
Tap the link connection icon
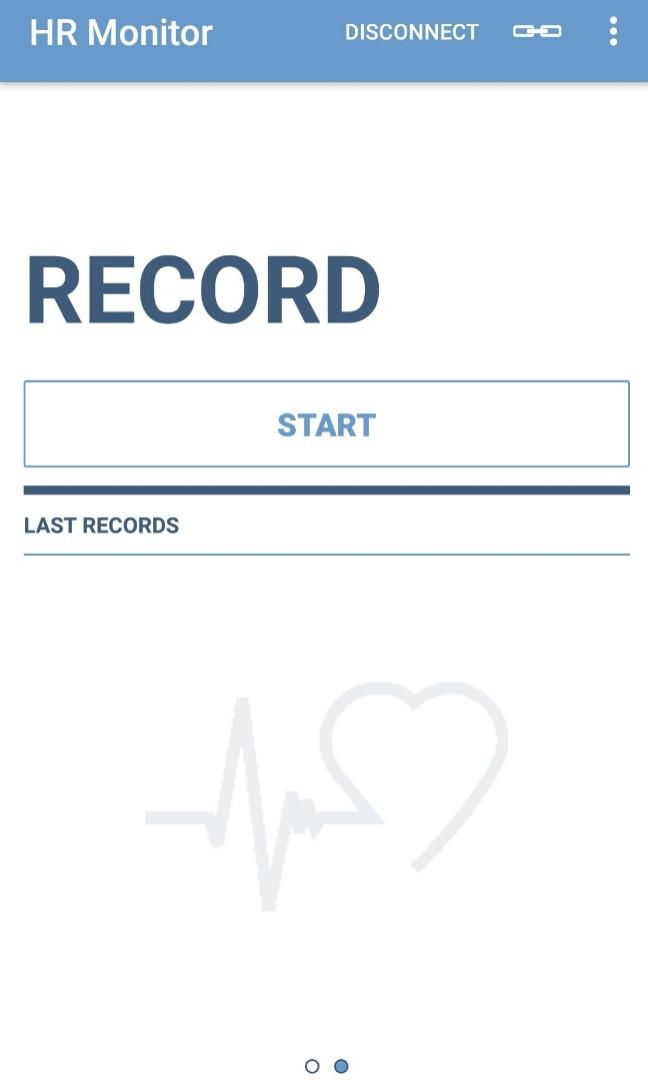click(x=537, y=32)
